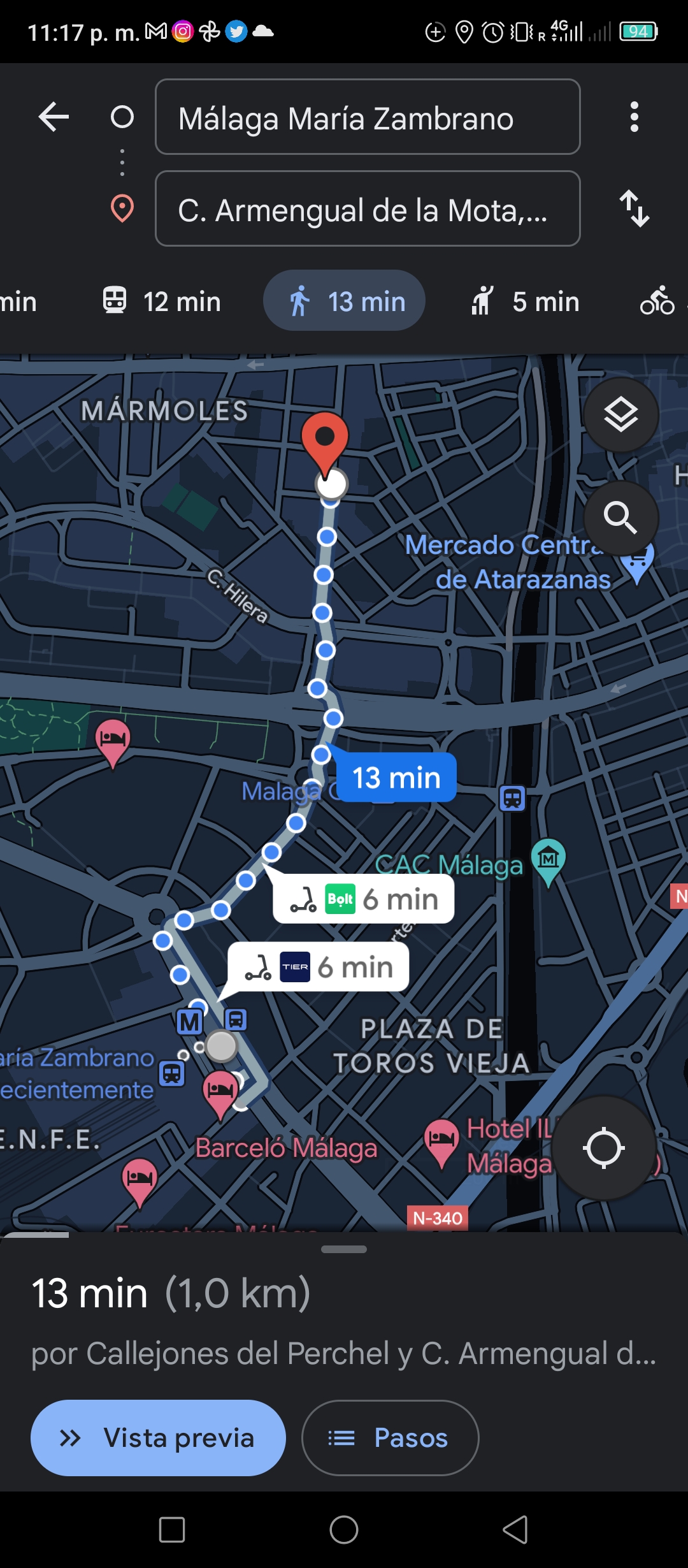Edit the destination C. Armengual de la Mota field
This screenshot has height=1568, width=688.
coord(368,208)
